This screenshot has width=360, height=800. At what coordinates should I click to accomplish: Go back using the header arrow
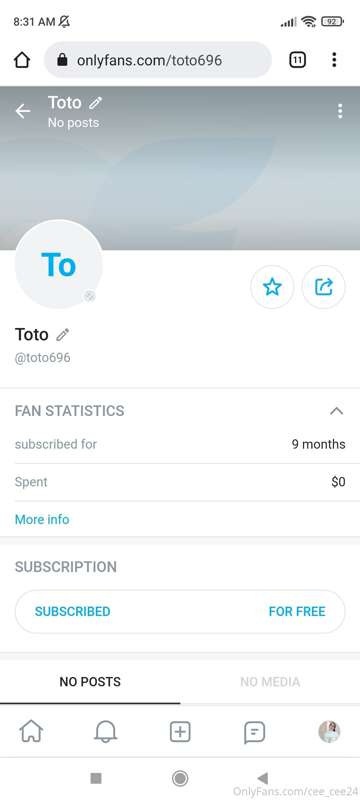click(x=22, y=111)
